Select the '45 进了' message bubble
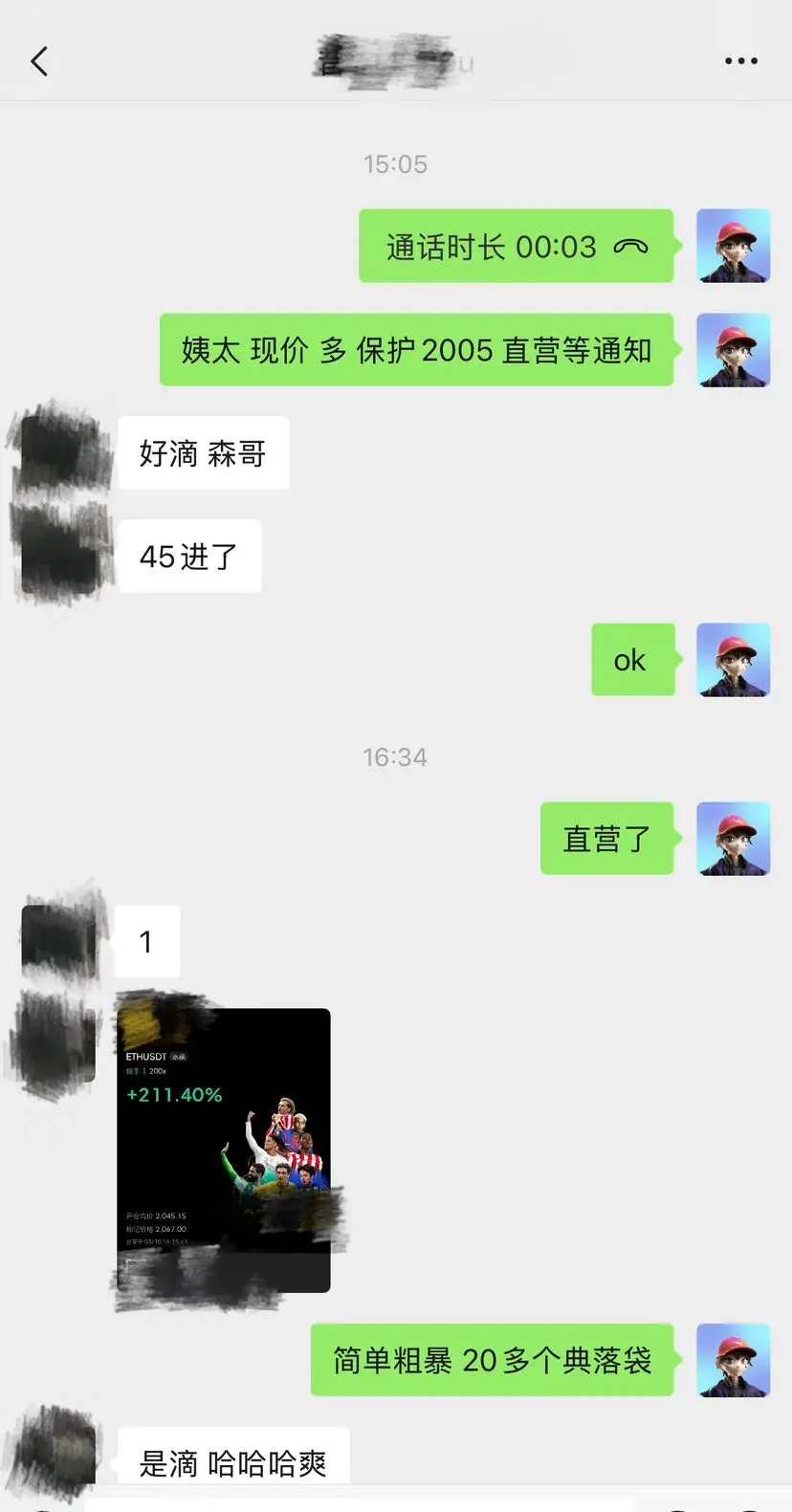Screen dimensions: 792x1512 click(x=188, y=556)
